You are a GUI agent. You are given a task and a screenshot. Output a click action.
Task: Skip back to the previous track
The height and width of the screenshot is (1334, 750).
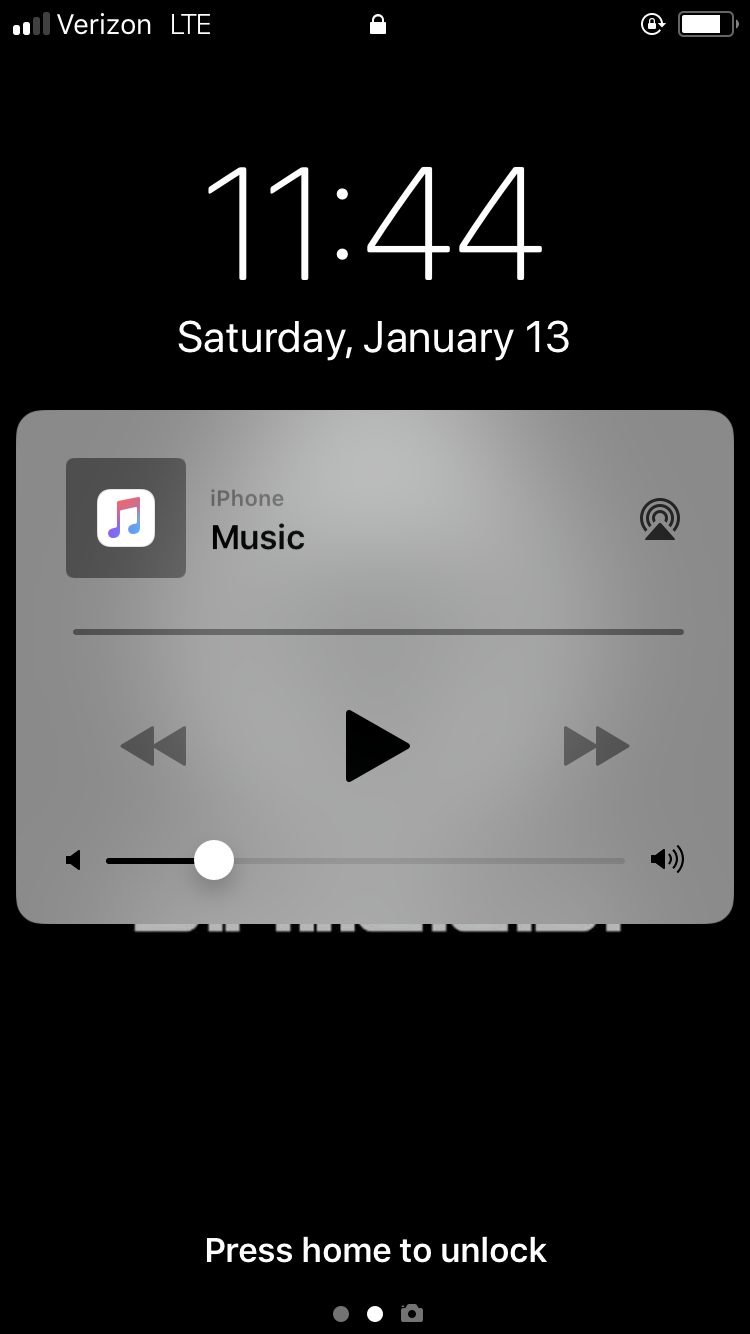pyautogui.click(x=153, y=746)
